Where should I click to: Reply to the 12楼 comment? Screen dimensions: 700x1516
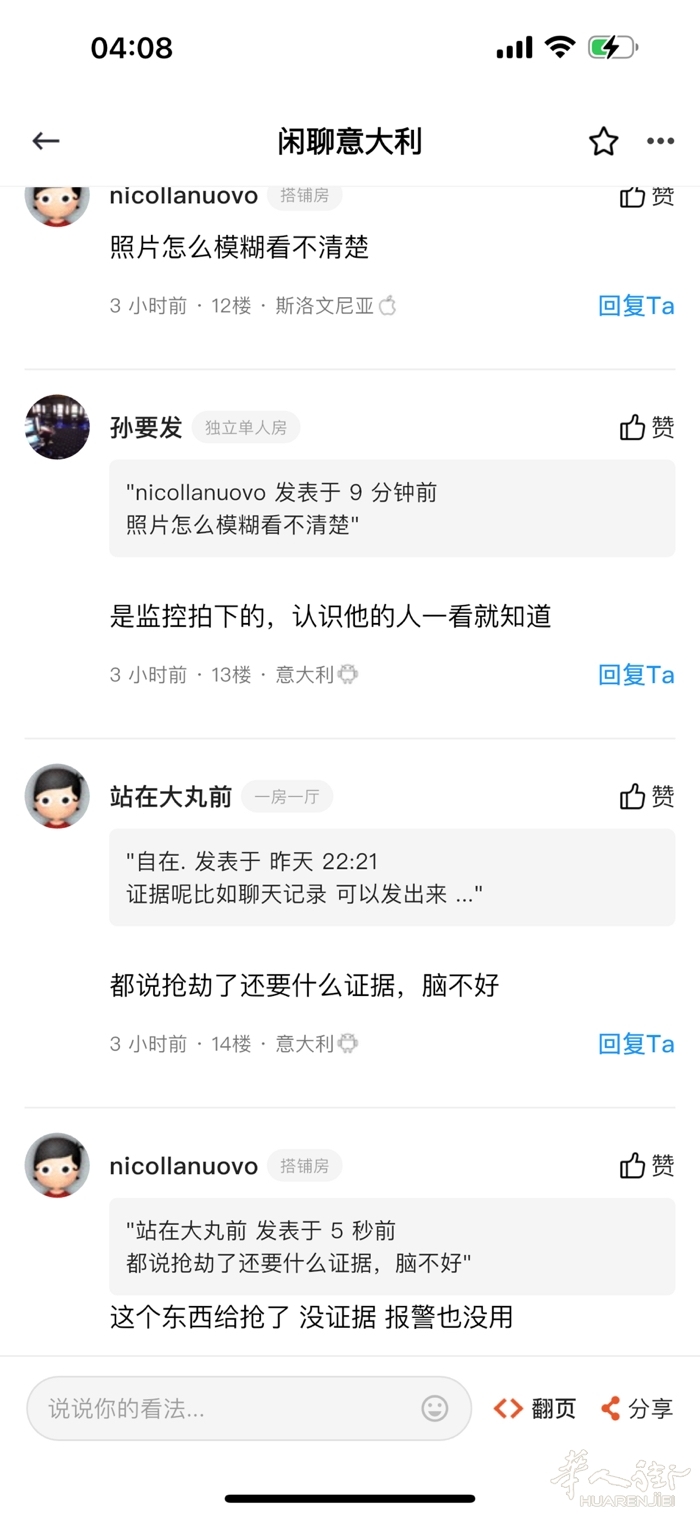pyautogui.click(x=636, y=306)
